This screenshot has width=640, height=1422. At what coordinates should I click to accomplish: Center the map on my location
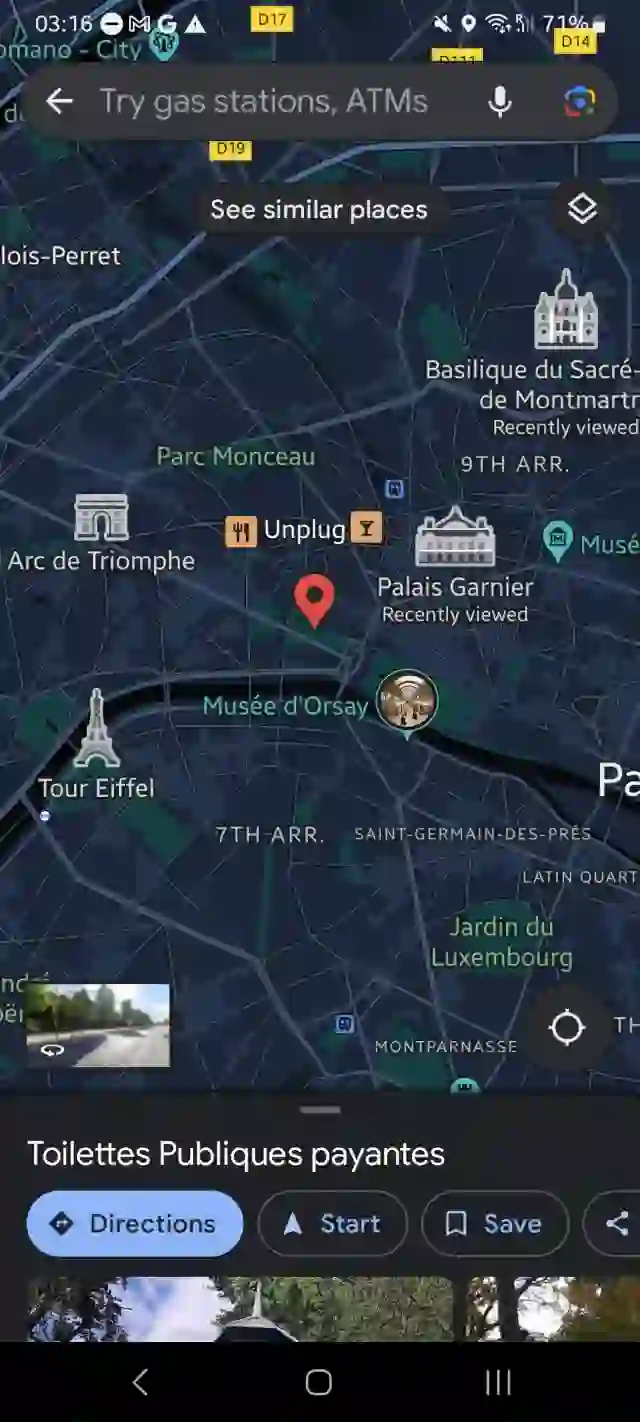[x=567, y=1027]
